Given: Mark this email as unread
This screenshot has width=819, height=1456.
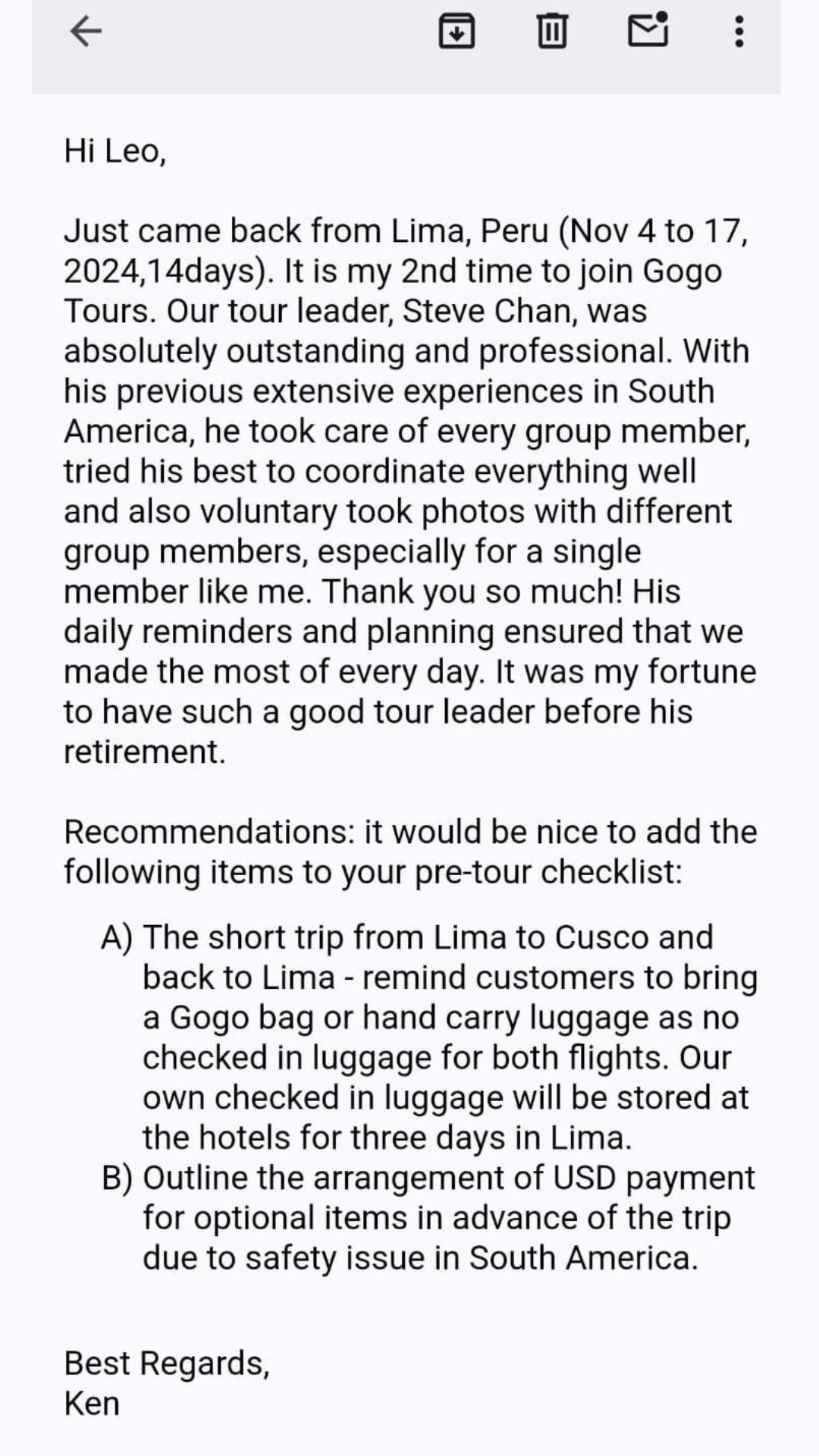Looking at the screenshot, I should pyautogui.click(x=648, y=30).
